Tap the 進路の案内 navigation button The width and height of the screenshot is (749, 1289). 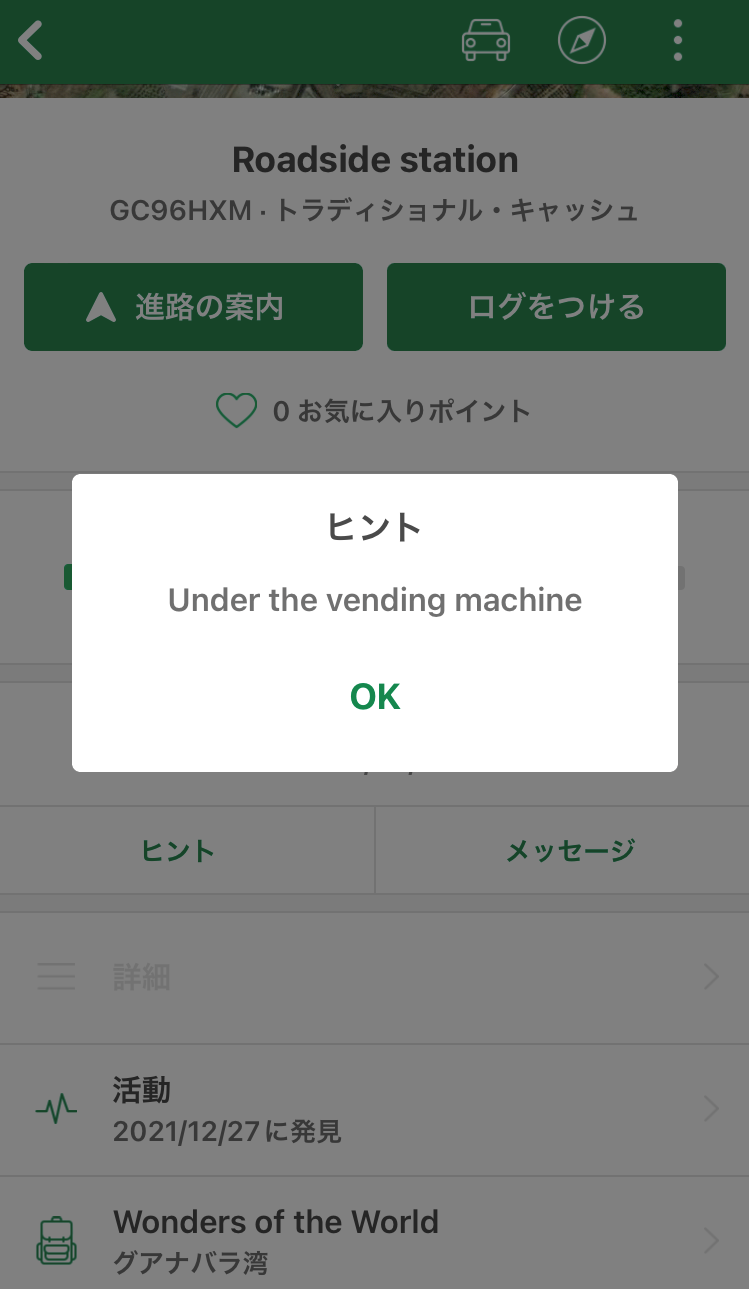click(193, 307)
